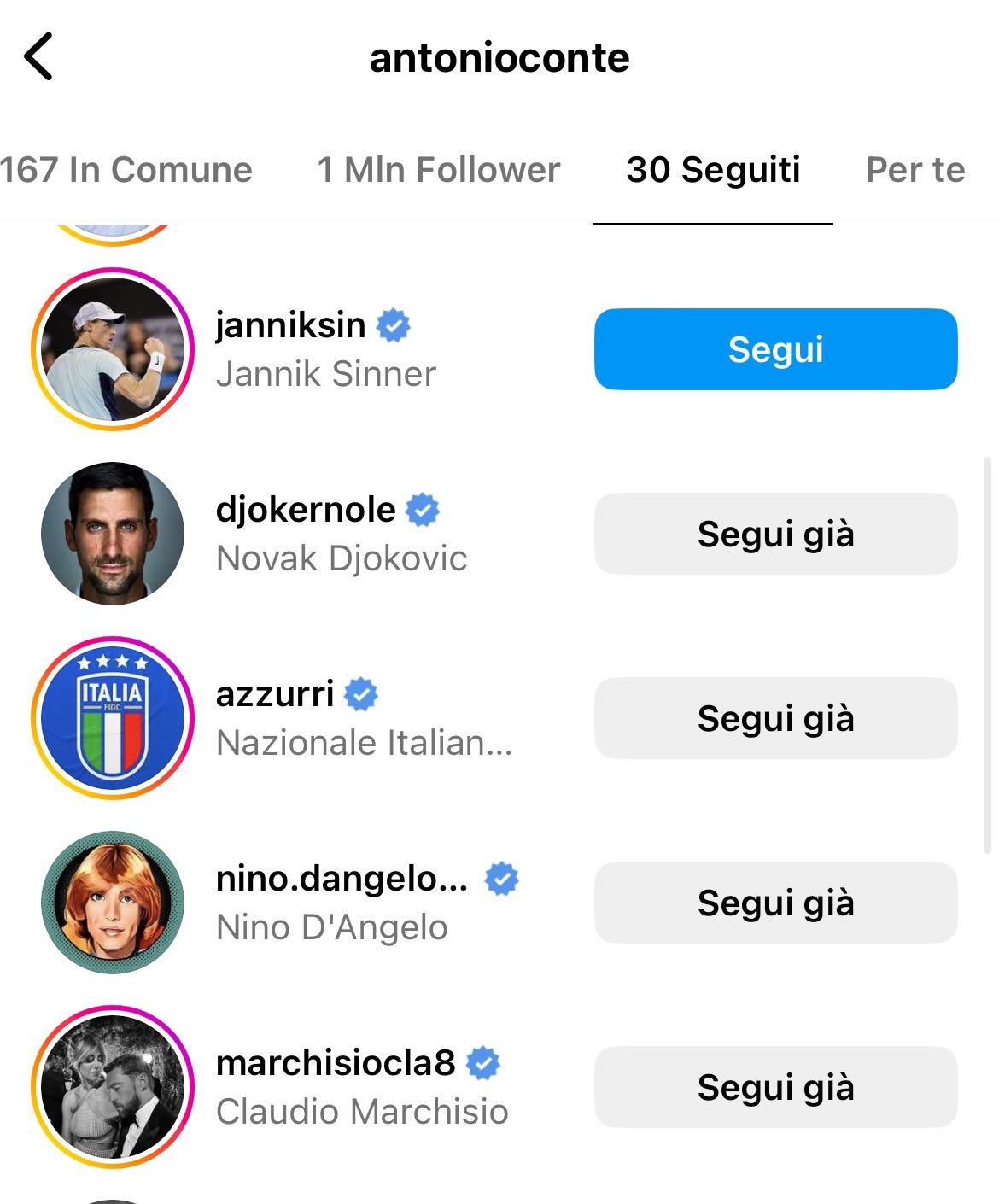Tap the 30 Seguiti tab
999x1204 pixels.
(x=713, y=169)
